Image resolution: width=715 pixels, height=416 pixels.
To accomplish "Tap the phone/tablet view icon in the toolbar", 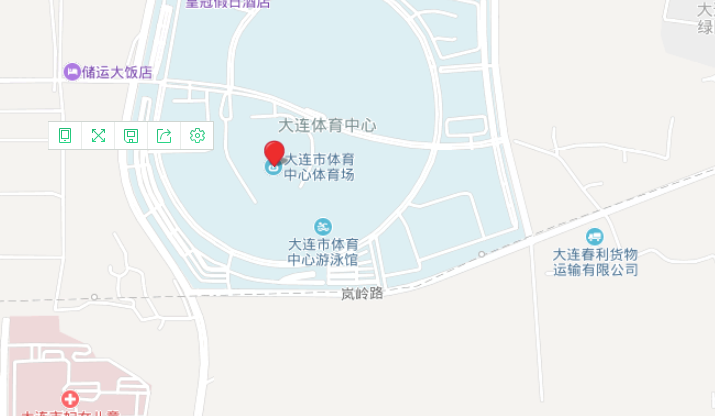I will 65,136.
